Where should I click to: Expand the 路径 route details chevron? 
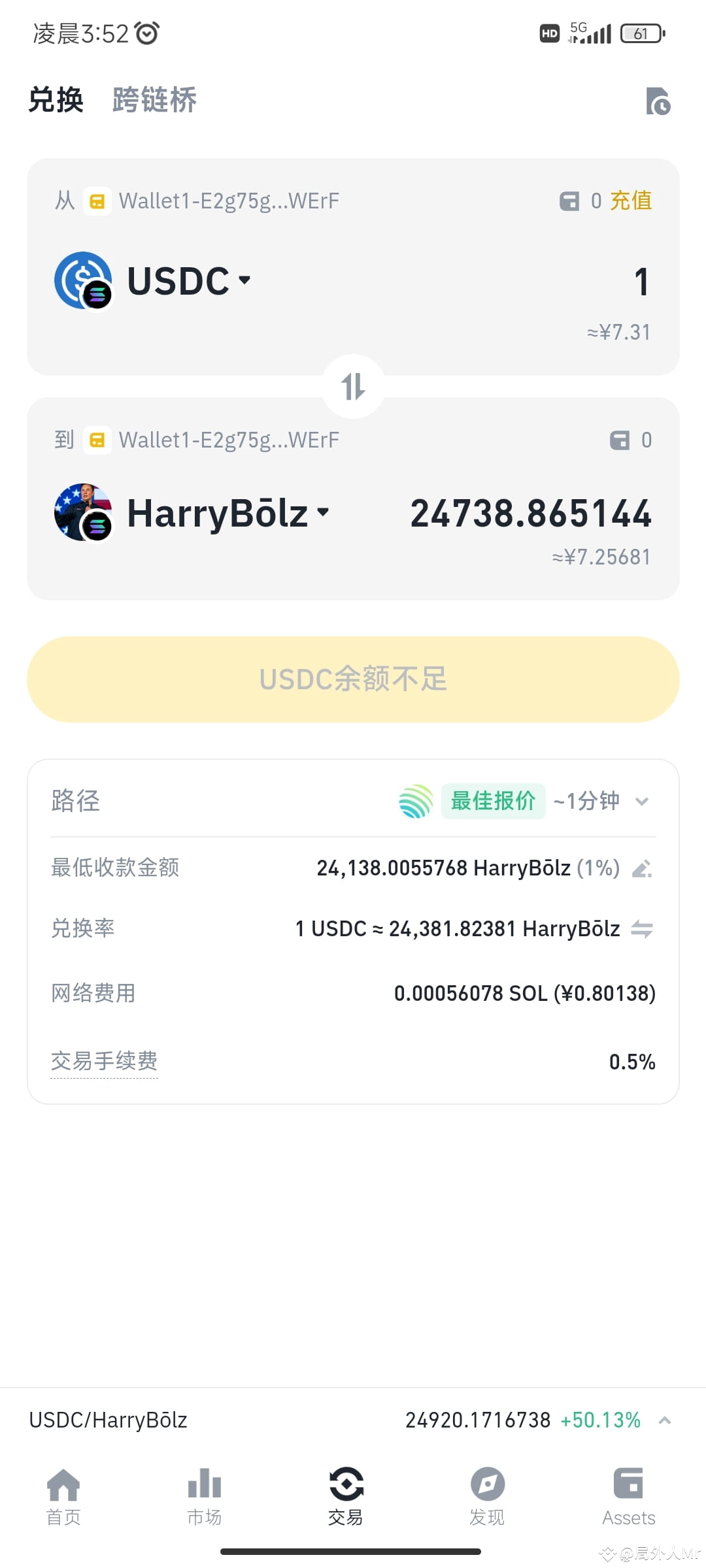pyautogui.click(x=642, y=801)
